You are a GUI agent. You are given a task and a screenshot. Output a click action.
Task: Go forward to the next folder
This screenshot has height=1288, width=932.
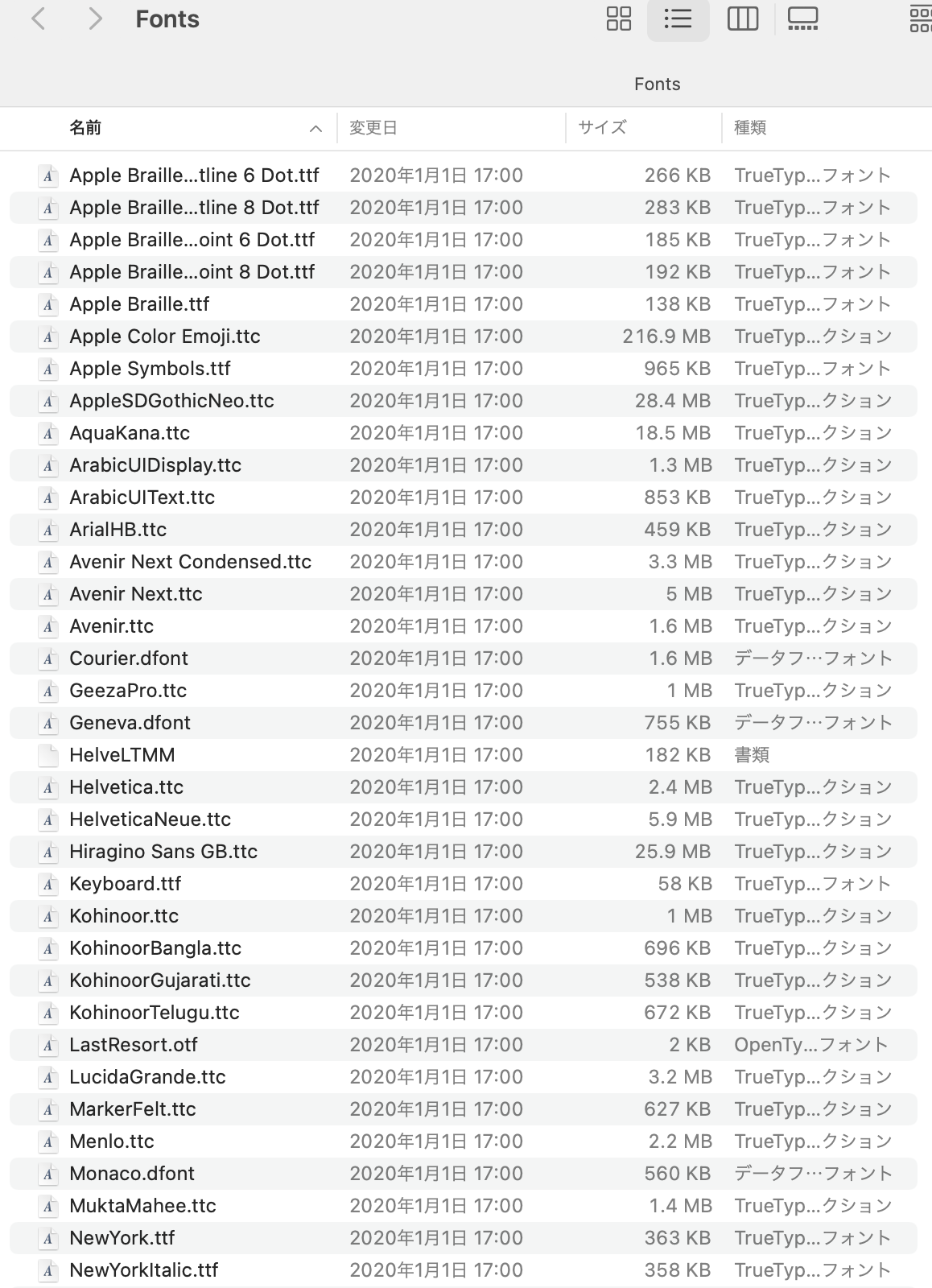tap(95, 19)
